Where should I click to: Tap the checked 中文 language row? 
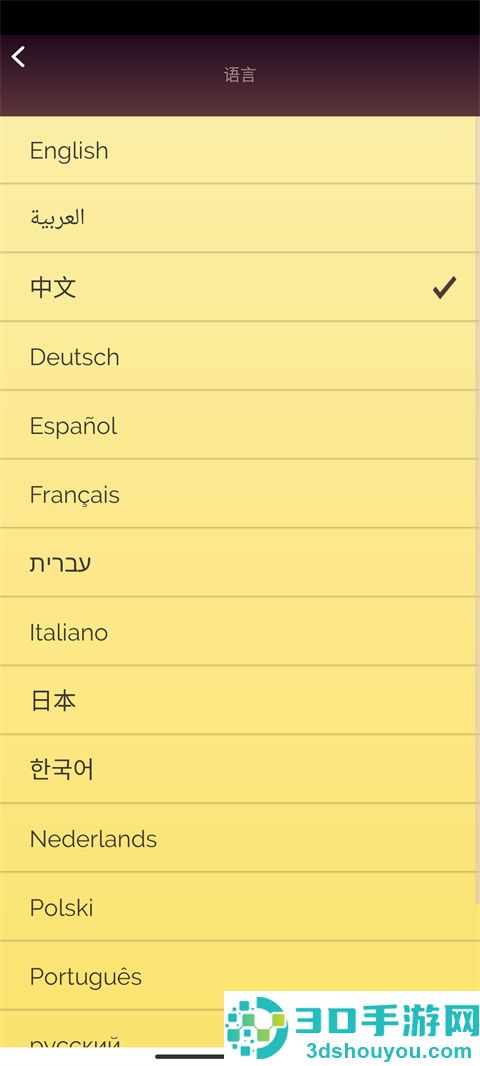tap(238, 287)
